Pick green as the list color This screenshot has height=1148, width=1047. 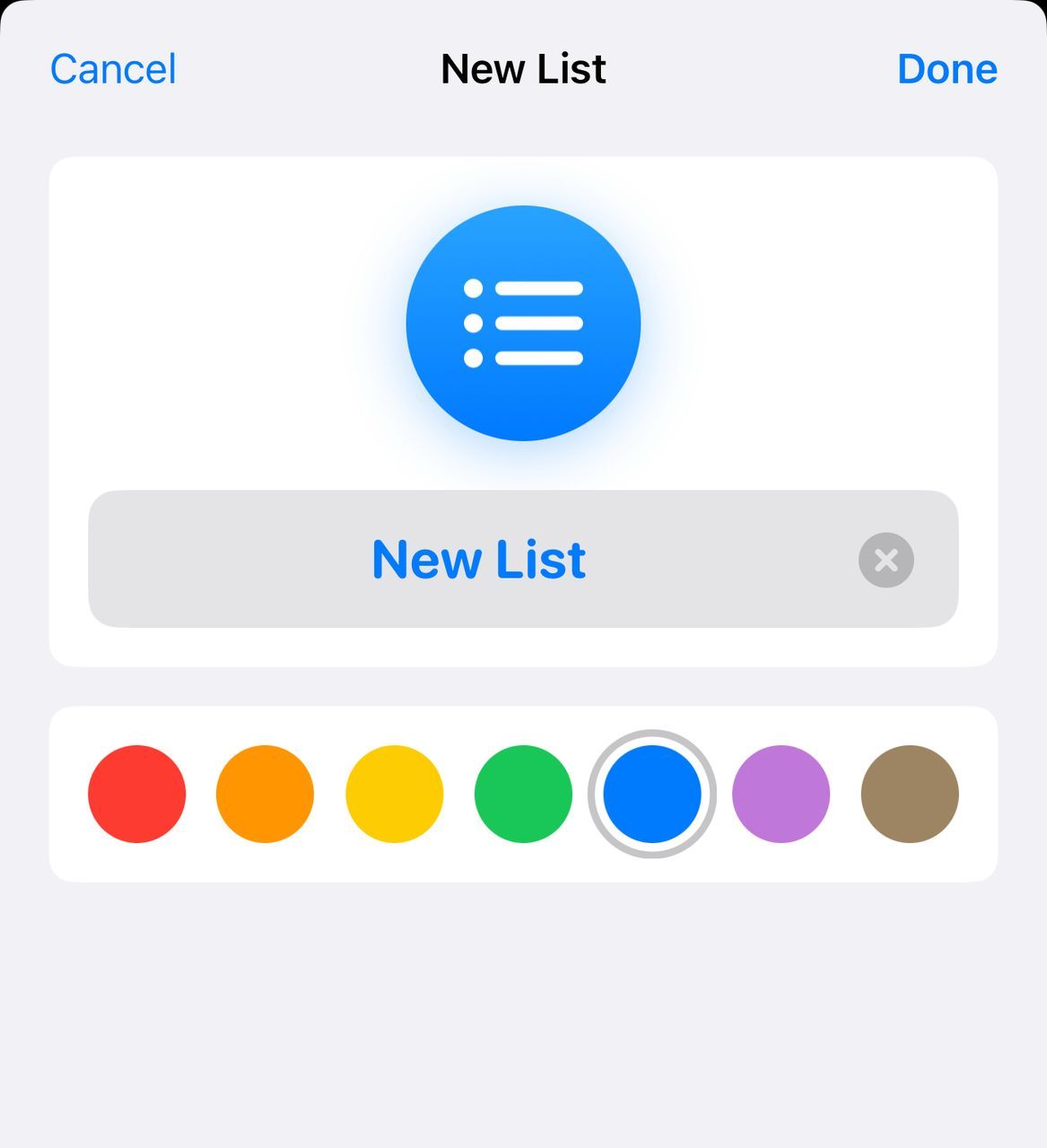click(x=521, y=794)
